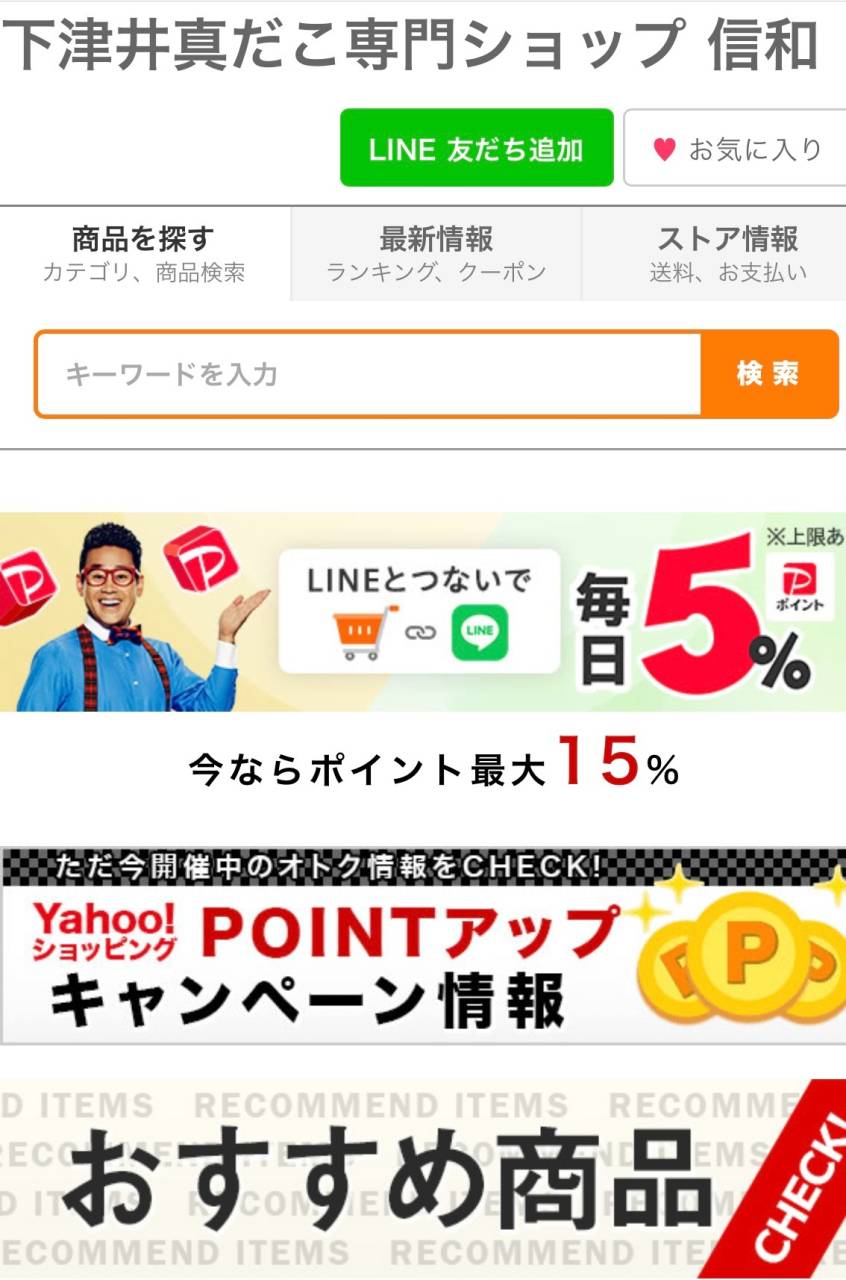
Task: Switch to ストア情報 tab
Action: tap(726, 253)
